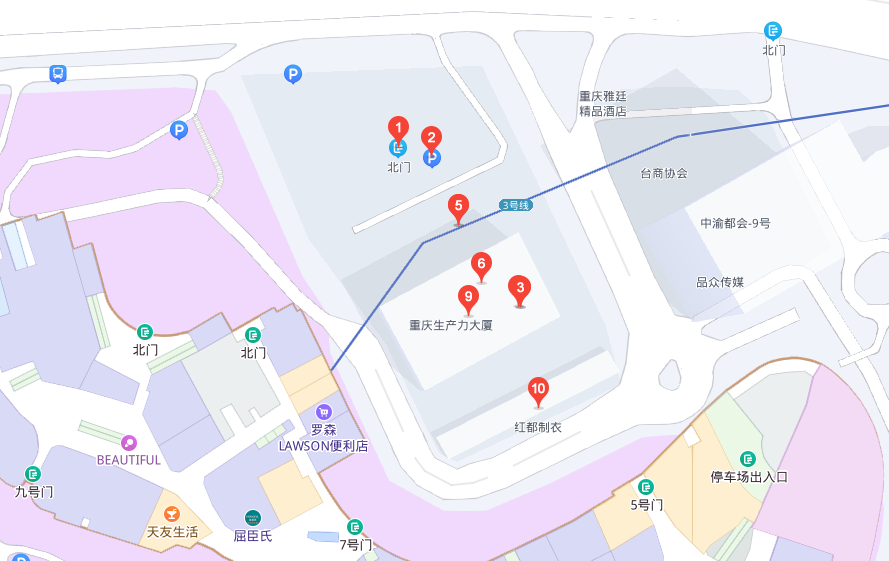Screen dimensions: 889x561
Task: Select the 3号线 metro line label
Action: coord(516,205)
